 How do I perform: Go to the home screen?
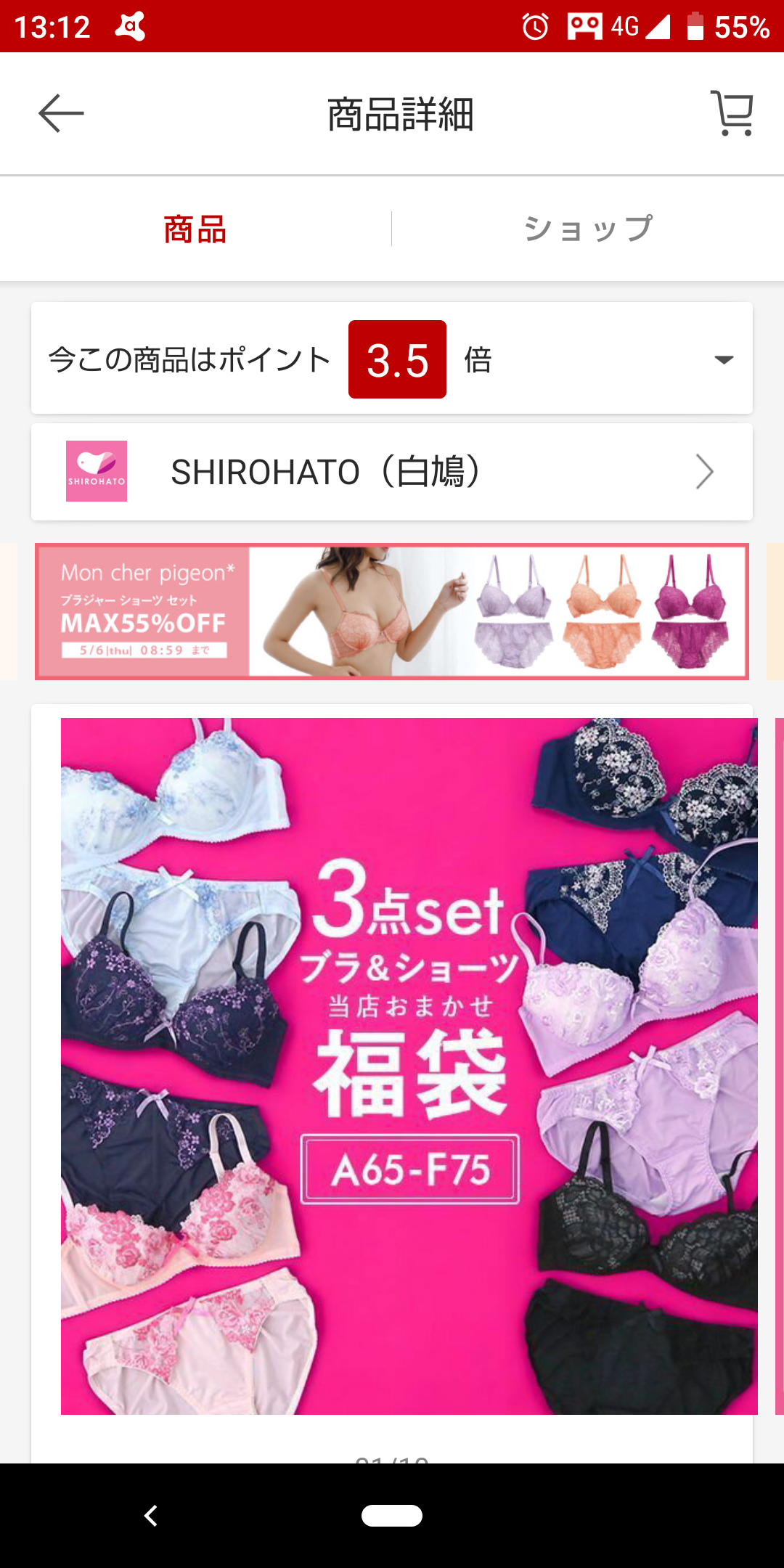(392, 1516)
